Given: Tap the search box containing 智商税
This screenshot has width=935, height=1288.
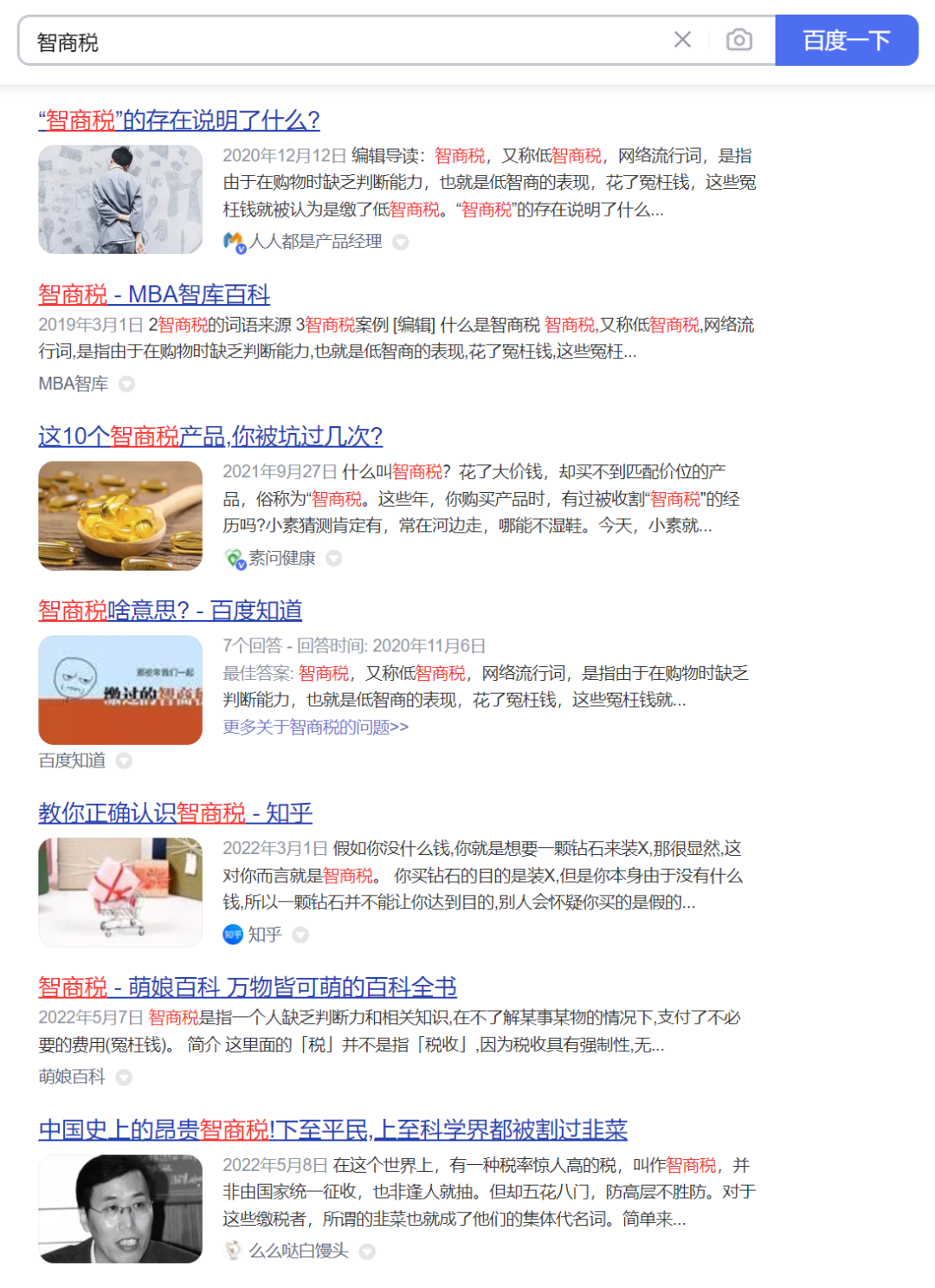Looking at the screenshot, I should (x=346, y=41).
